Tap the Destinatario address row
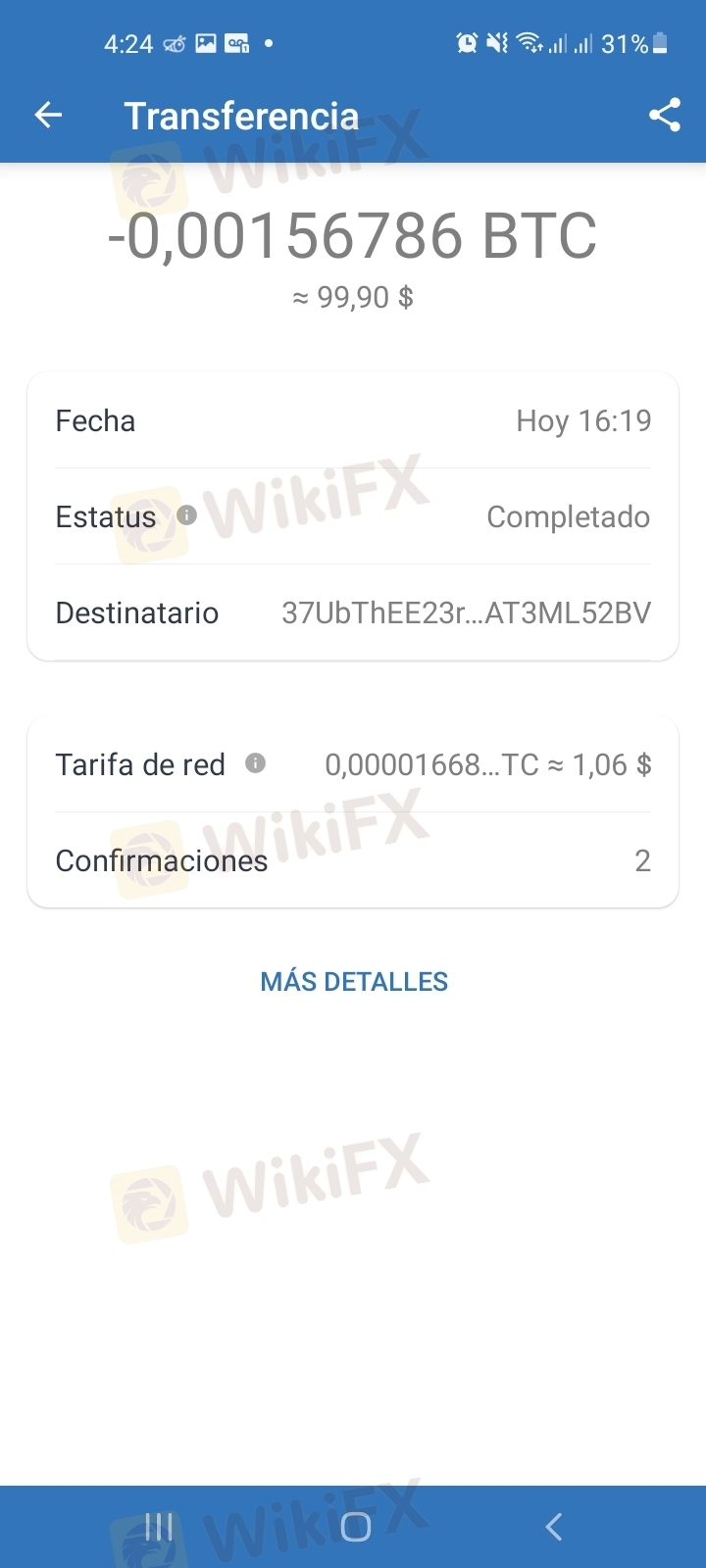Image resolution: width=706 pixels, height=1568 pixels. click(353, 612)
